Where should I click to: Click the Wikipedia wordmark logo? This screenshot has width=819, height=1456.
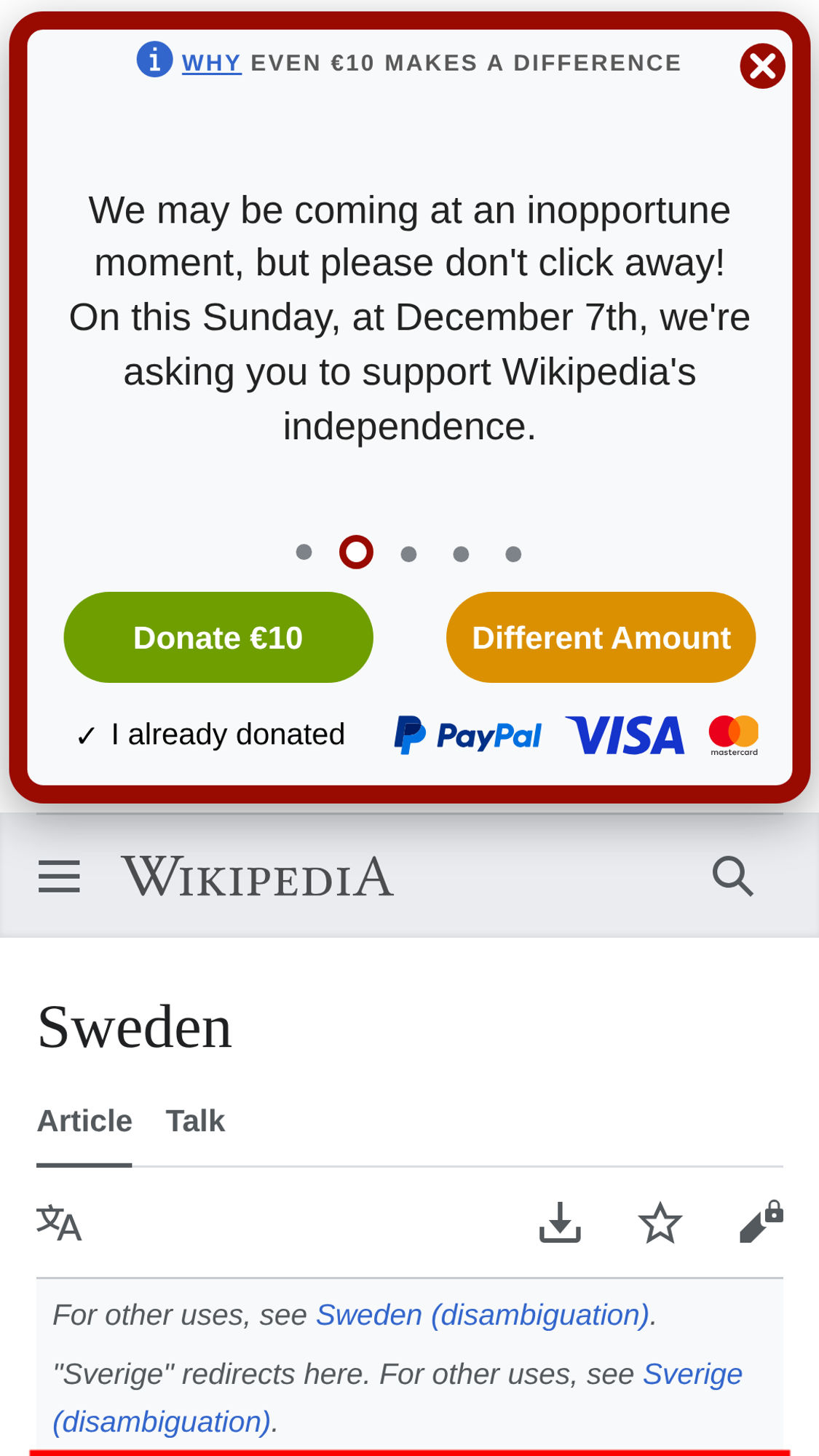pyautogui.click(x=258, y=876)
